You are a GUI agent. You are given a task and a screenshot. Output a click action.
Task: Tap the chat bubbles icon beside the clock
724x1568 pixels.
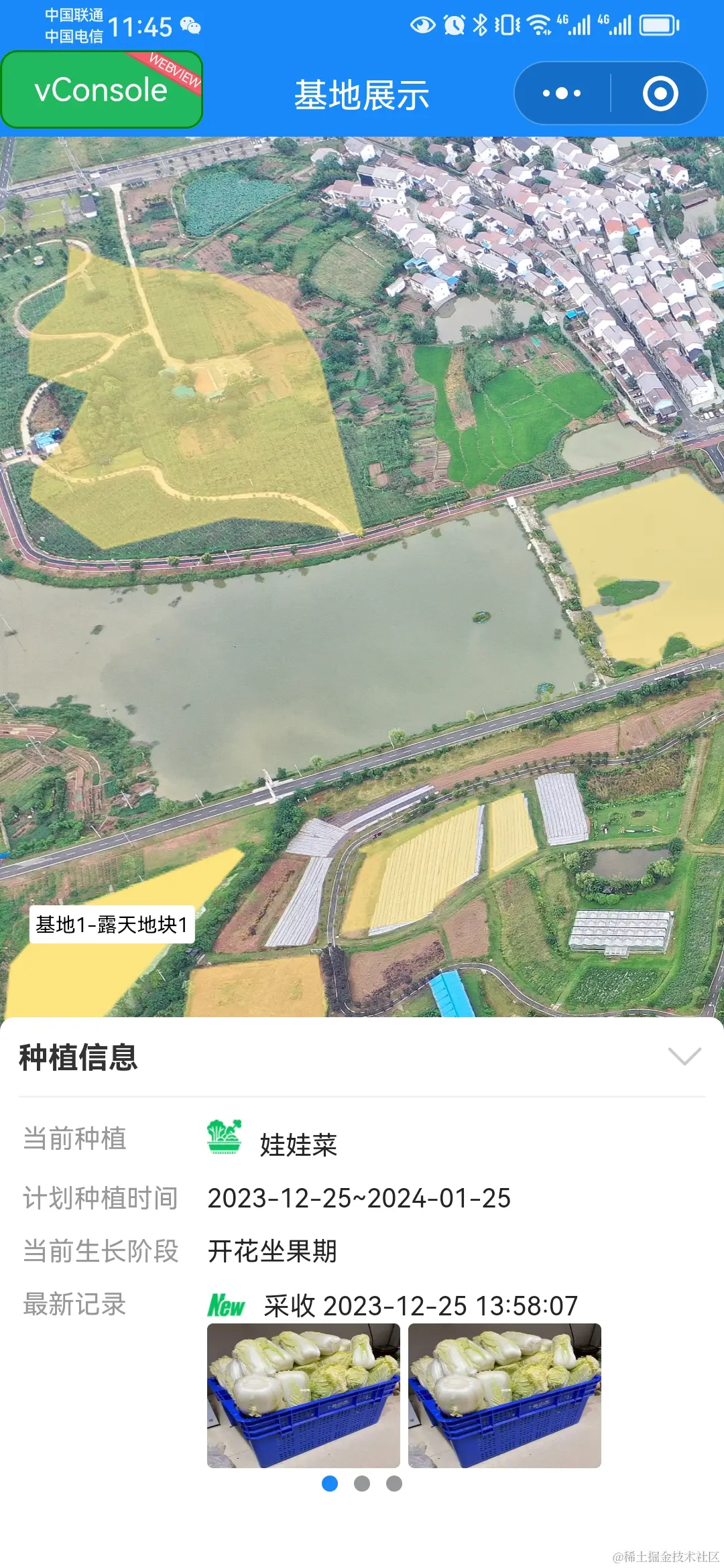190,25
